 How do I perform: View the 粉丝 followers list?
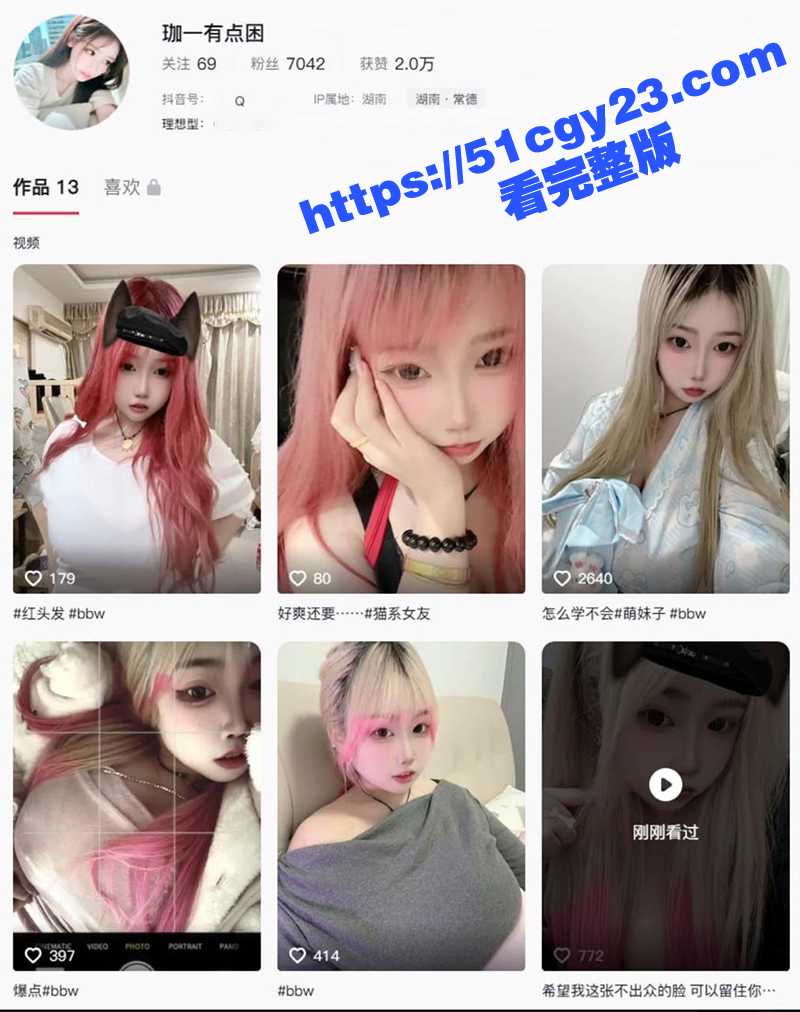[x=287, y=64]
